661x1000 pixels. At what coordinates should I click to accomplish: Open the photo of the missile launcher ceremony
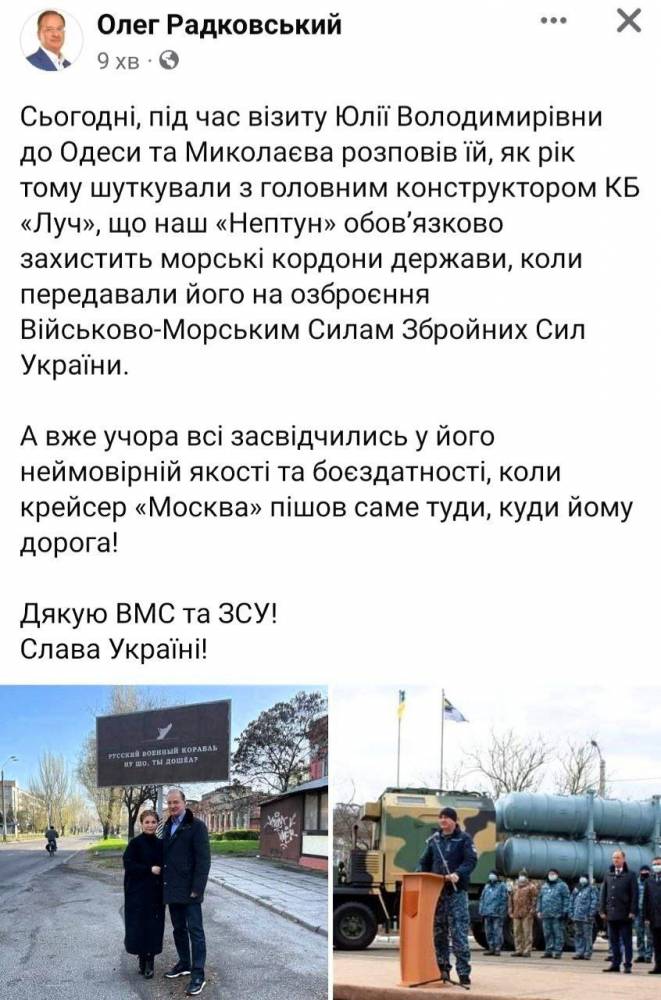[x=497, y=842]
